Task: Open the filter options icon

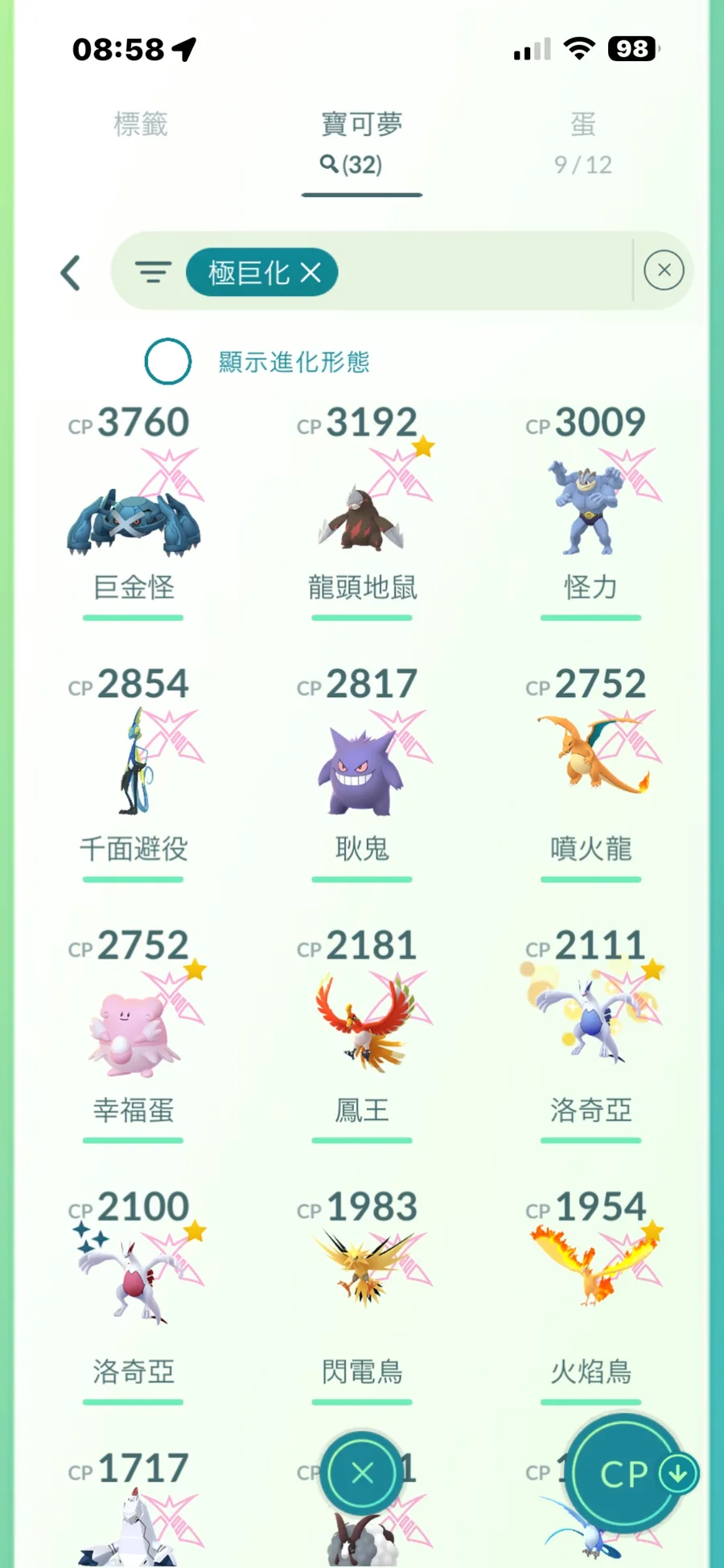Action: pyautogui.click(x=153, y=273)
